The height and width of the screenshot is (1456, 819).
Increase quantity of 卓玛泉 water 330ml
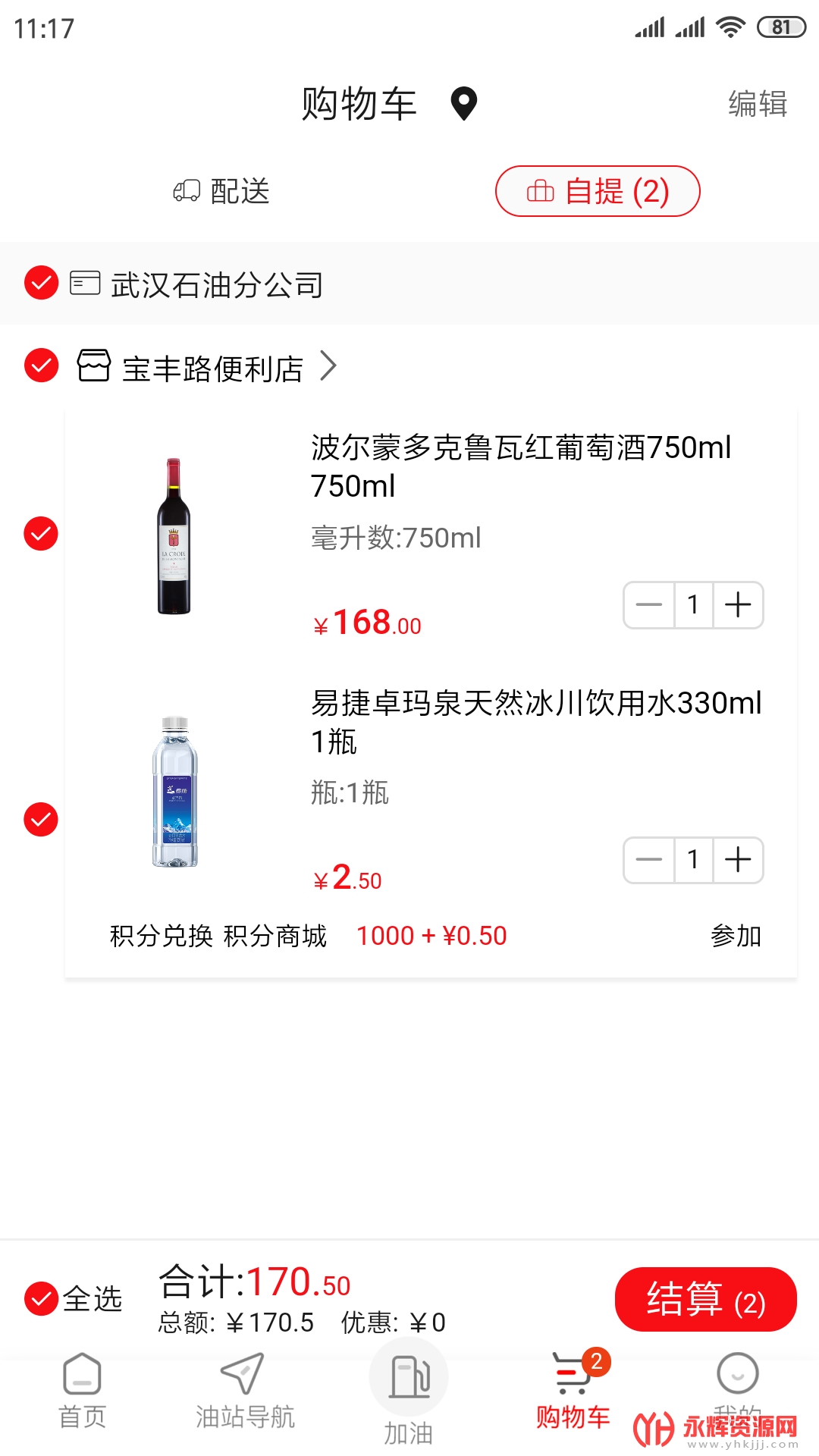click(738, 860)
